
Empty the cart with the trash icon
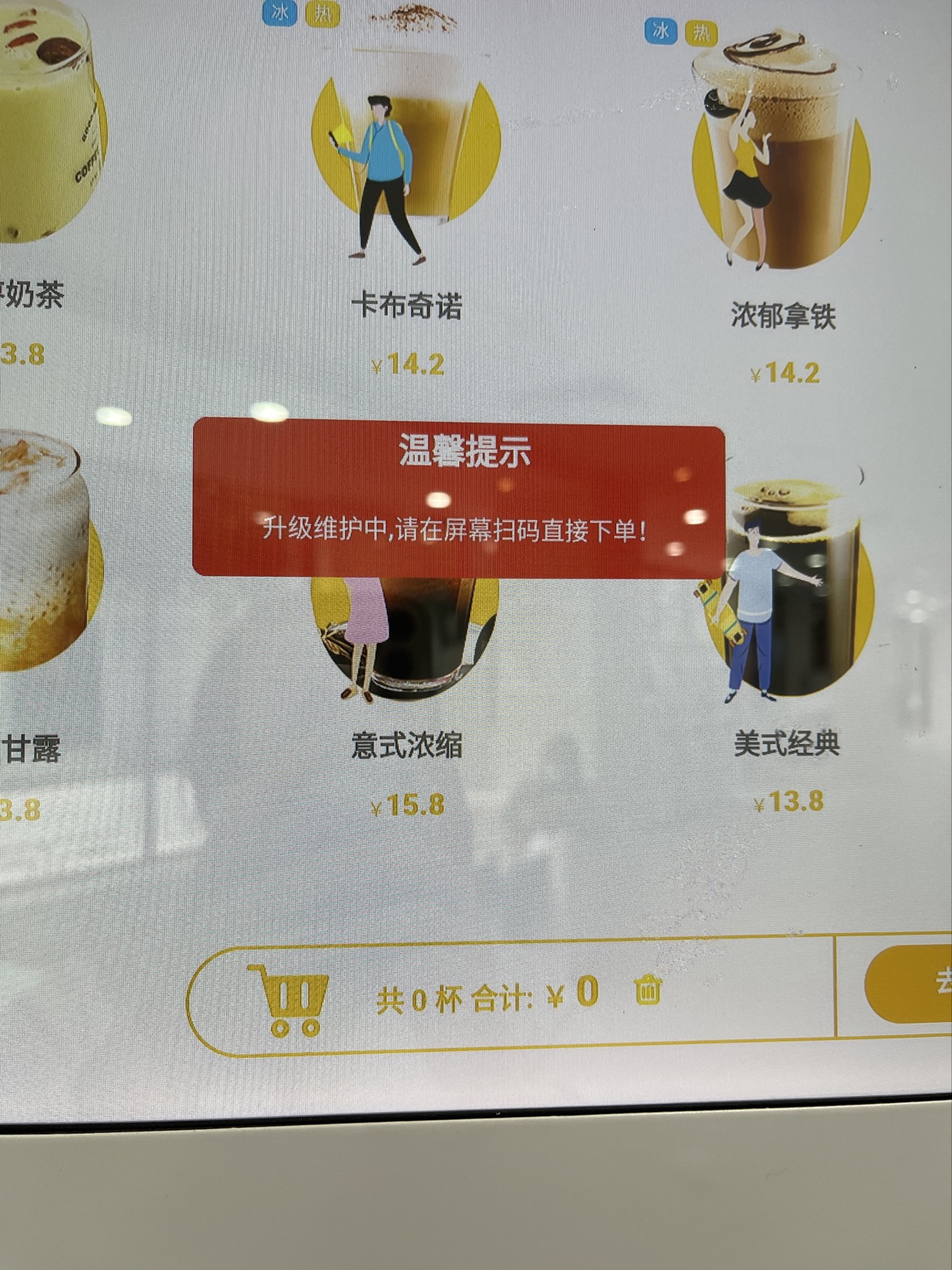pyautogui.click(x=648, y=991)
